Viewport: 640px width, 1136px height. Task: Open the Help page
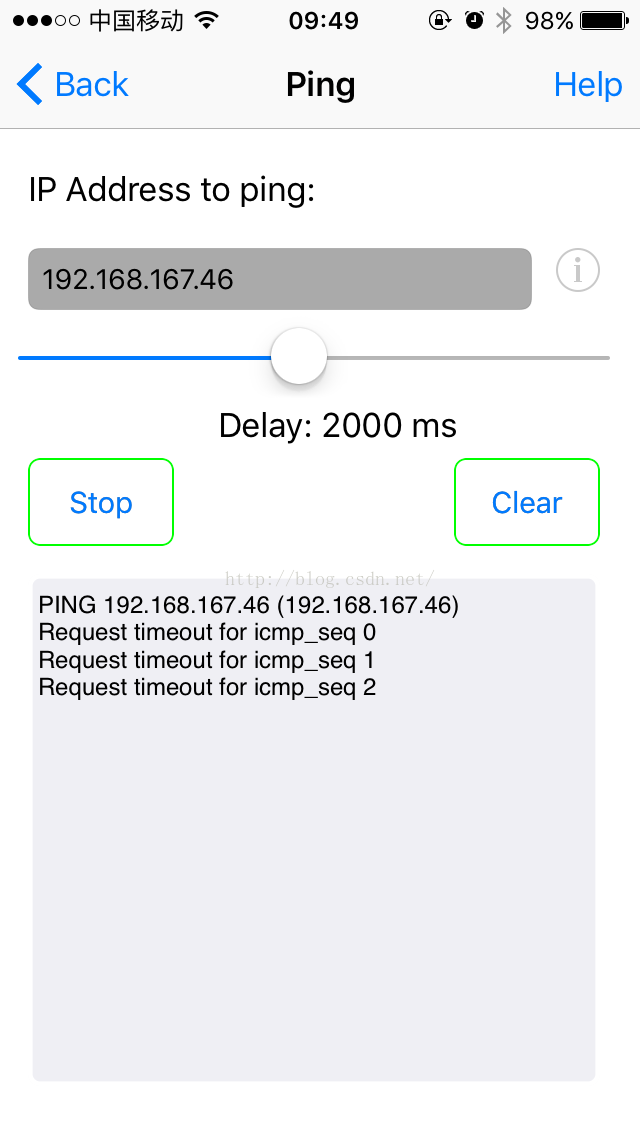tap(588, 85)
